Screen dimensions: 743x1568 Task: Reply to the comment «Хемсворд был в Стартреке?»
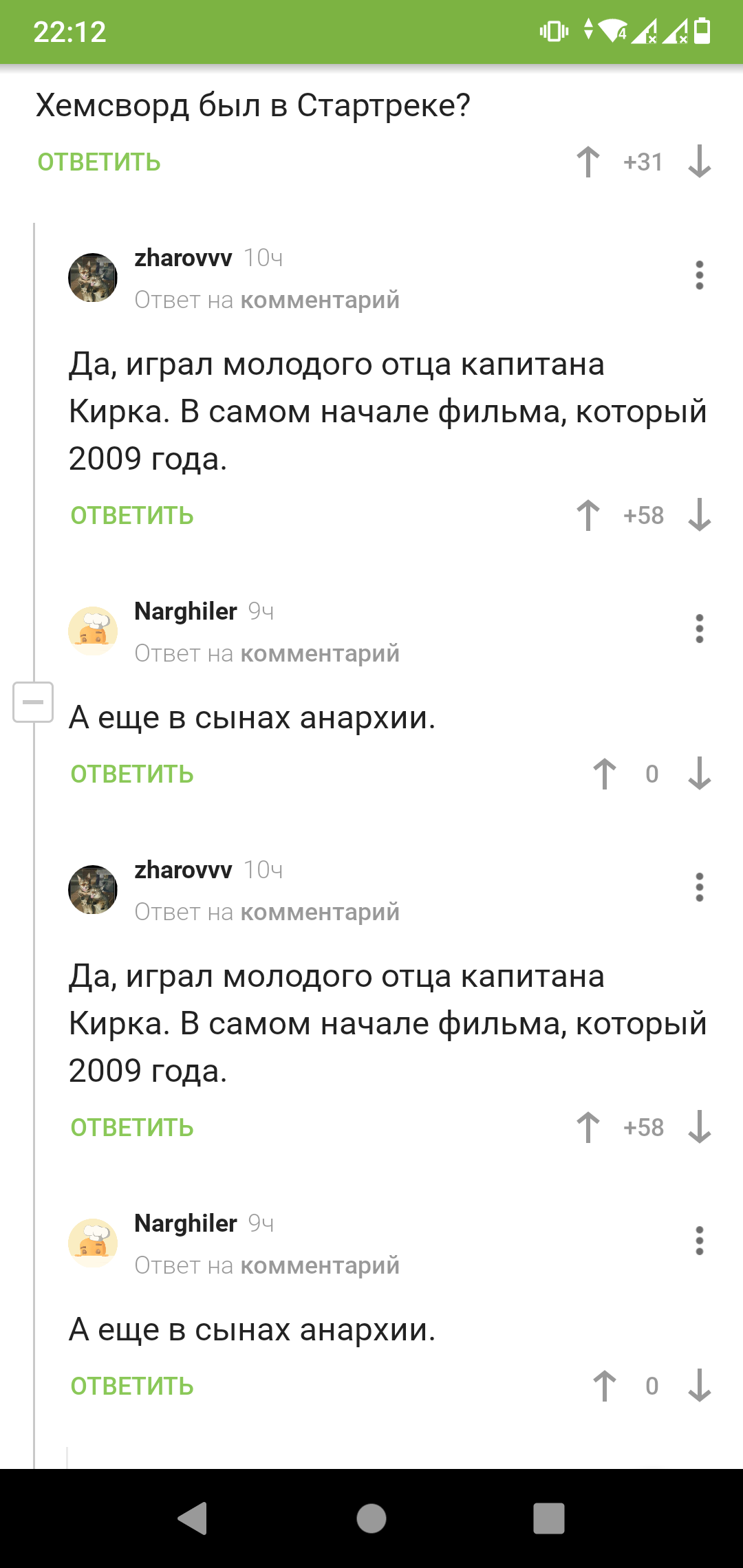(99, 162)
